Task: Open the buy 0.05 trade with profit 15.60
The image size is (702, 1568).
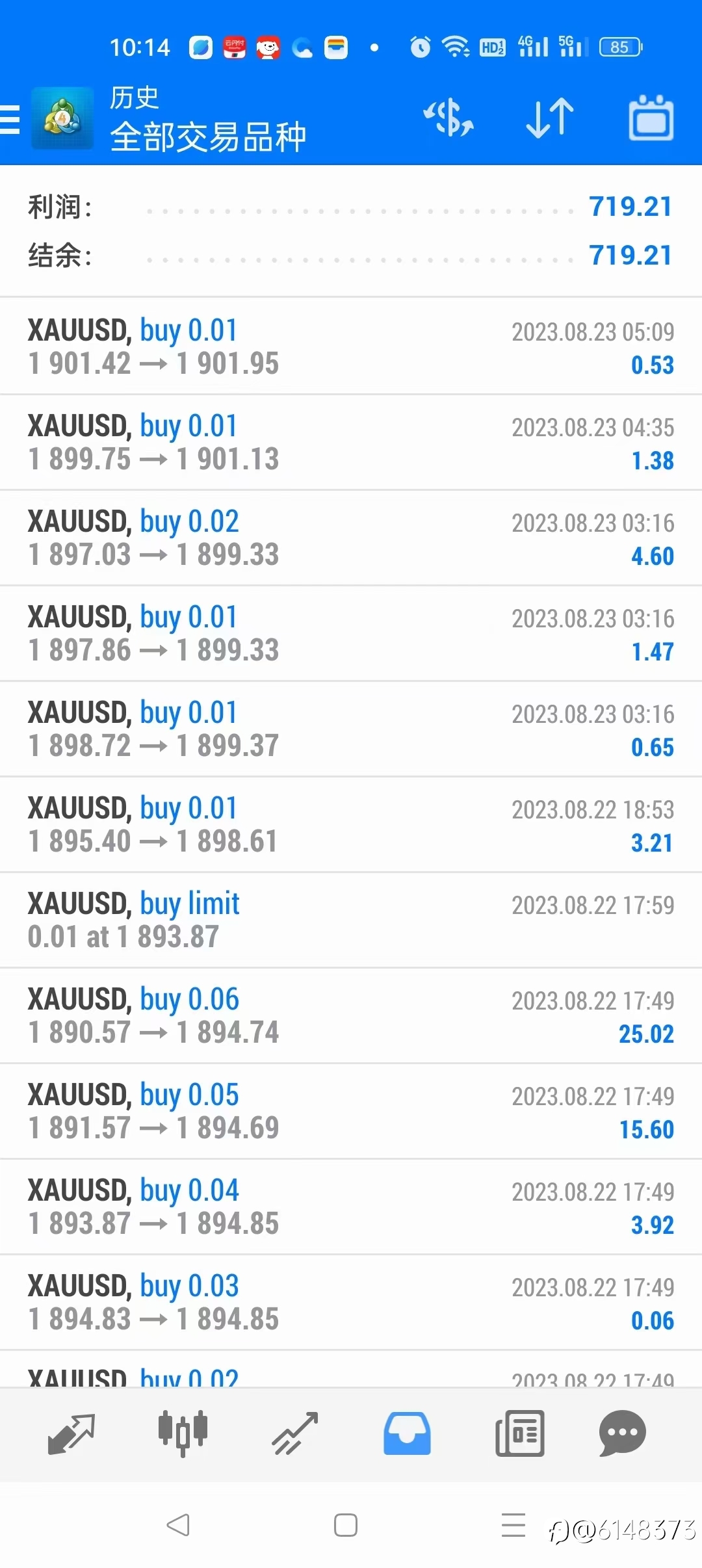Action: (x=351, y=1111)
